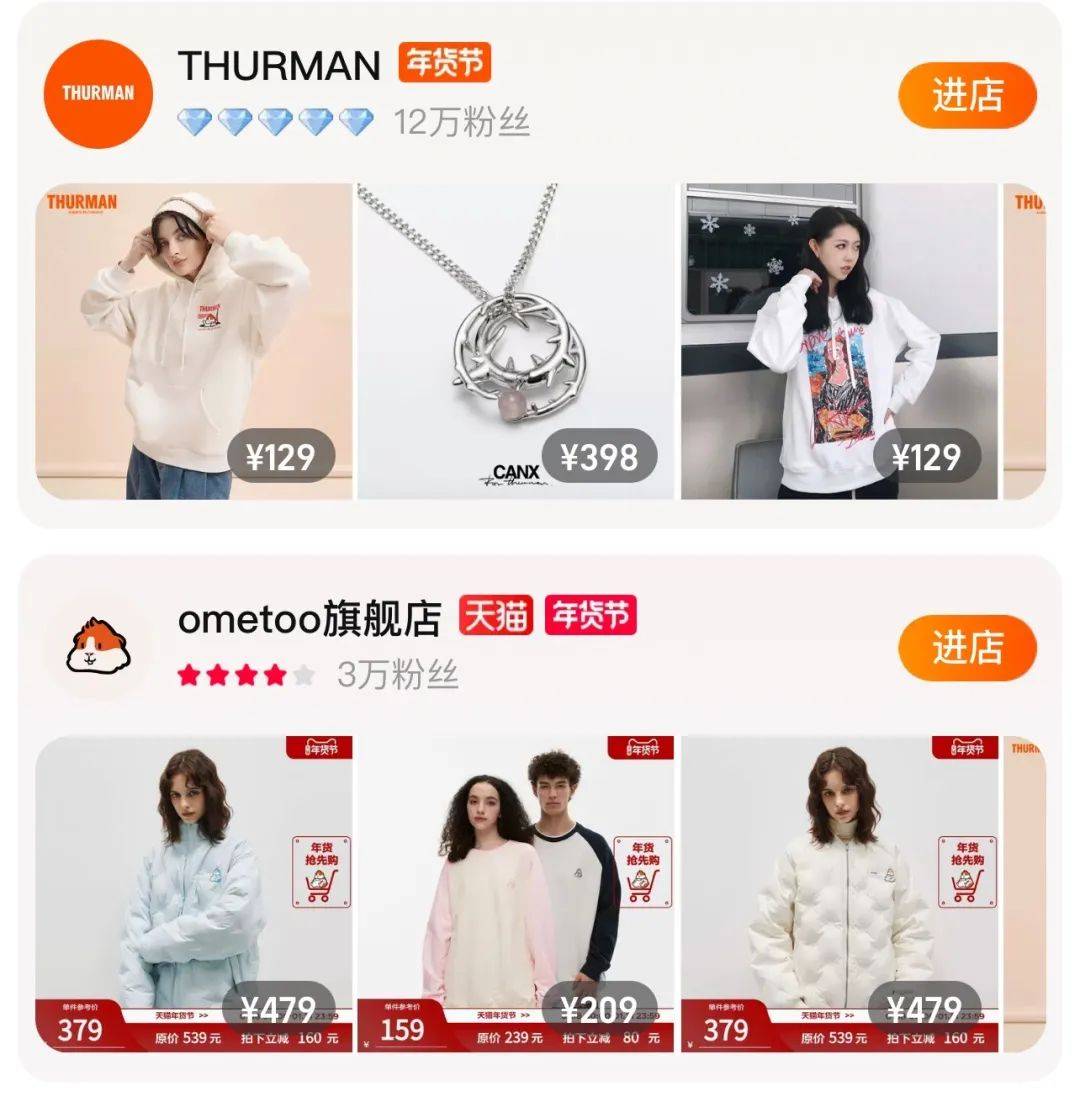Screen dimensions: 1080x1102
Task: View the silver ring necklace ¥398
Action: (x=516, y=340)
